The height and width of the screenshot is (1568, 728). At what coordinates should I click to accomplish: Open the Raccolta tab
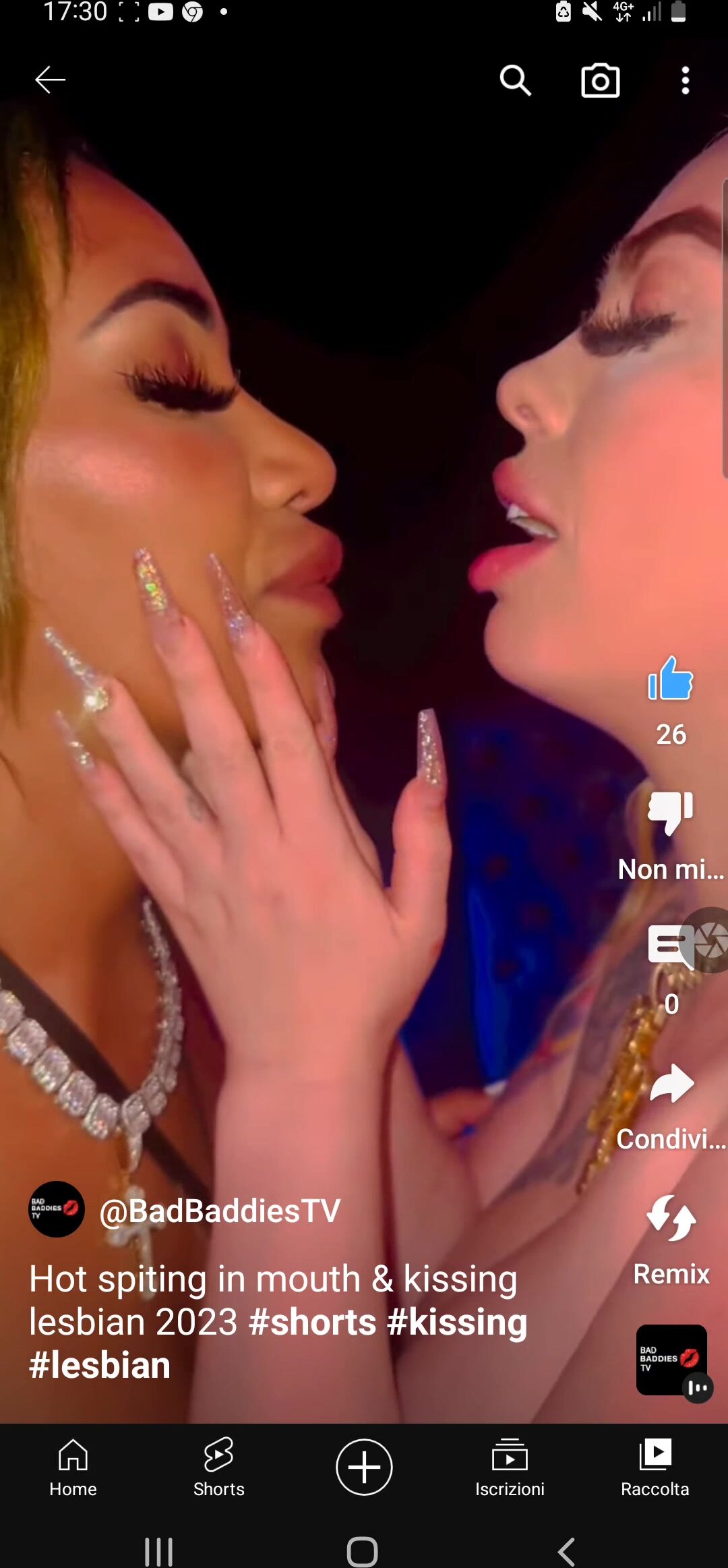click(x=655, y=1468)
